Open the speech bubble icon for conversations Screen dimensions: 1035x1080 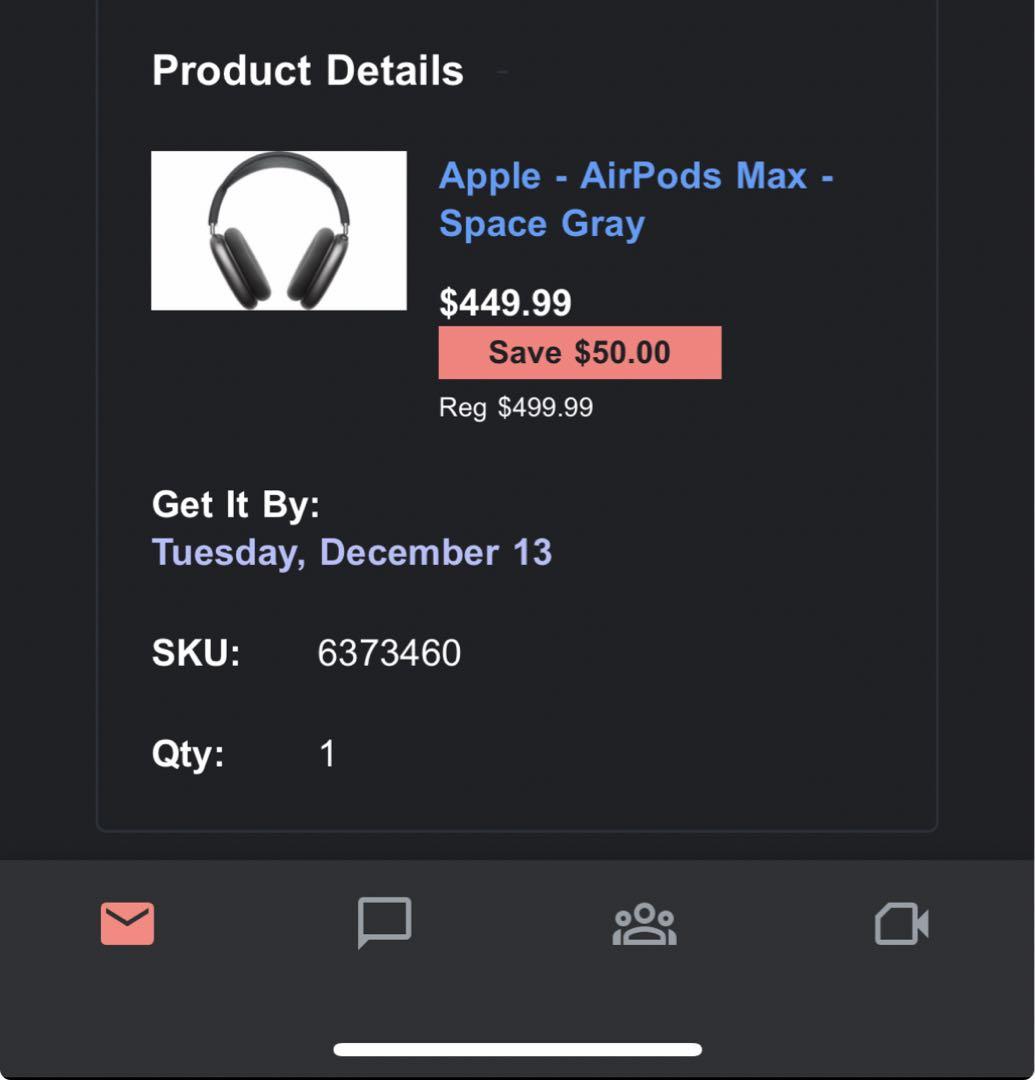pos(385,924)
